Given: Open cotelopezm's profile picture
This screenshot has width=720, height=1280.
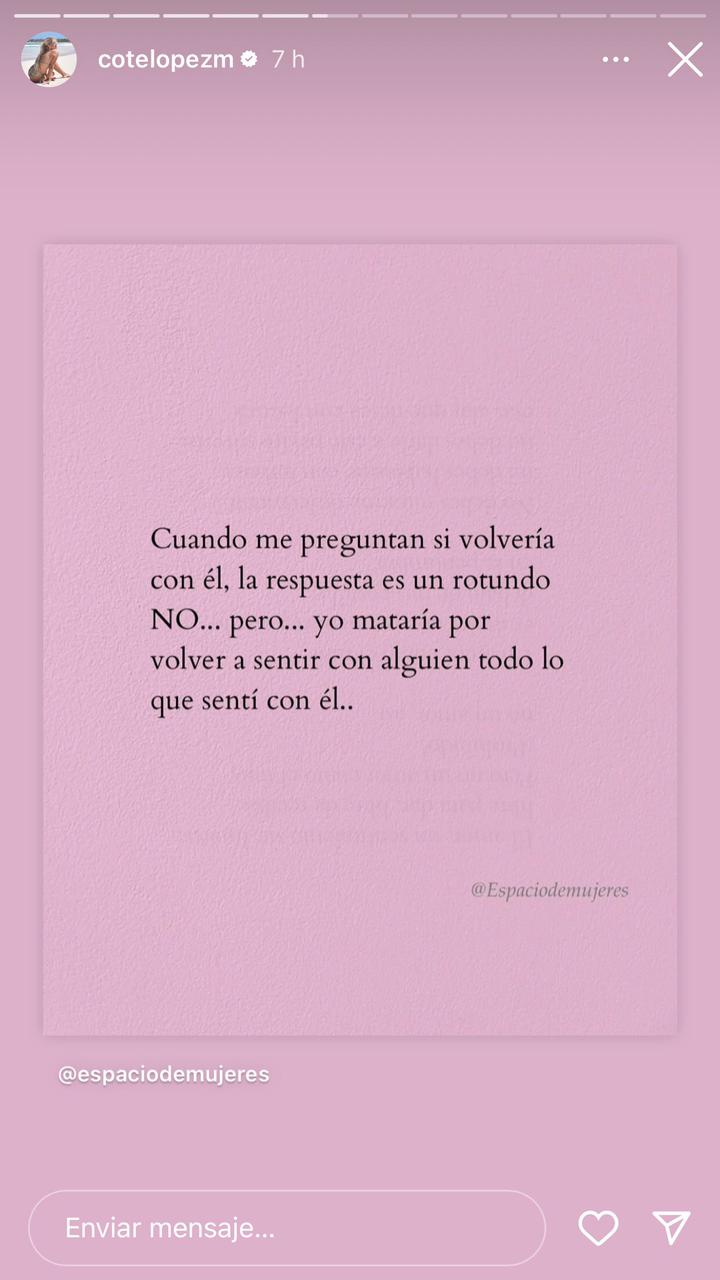Looking at the screenshot, I should 49,60.
